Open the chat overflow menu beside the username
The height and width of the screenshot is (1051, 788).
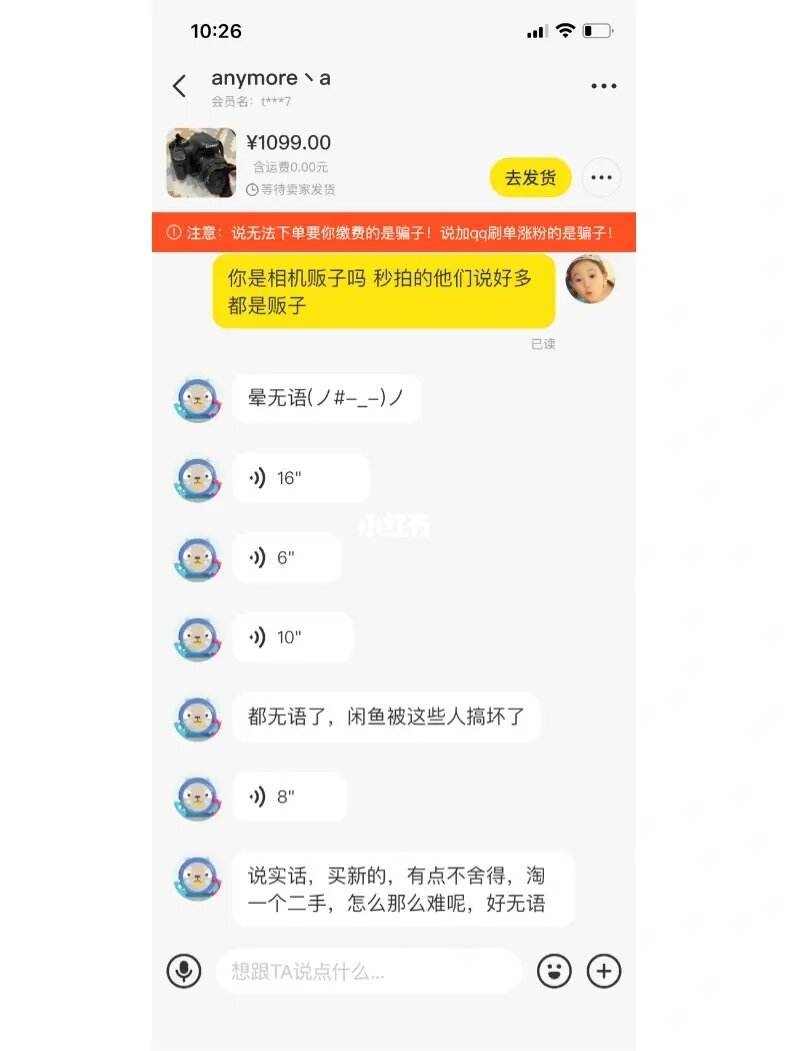pyautogui.click(x=603, y=86)
